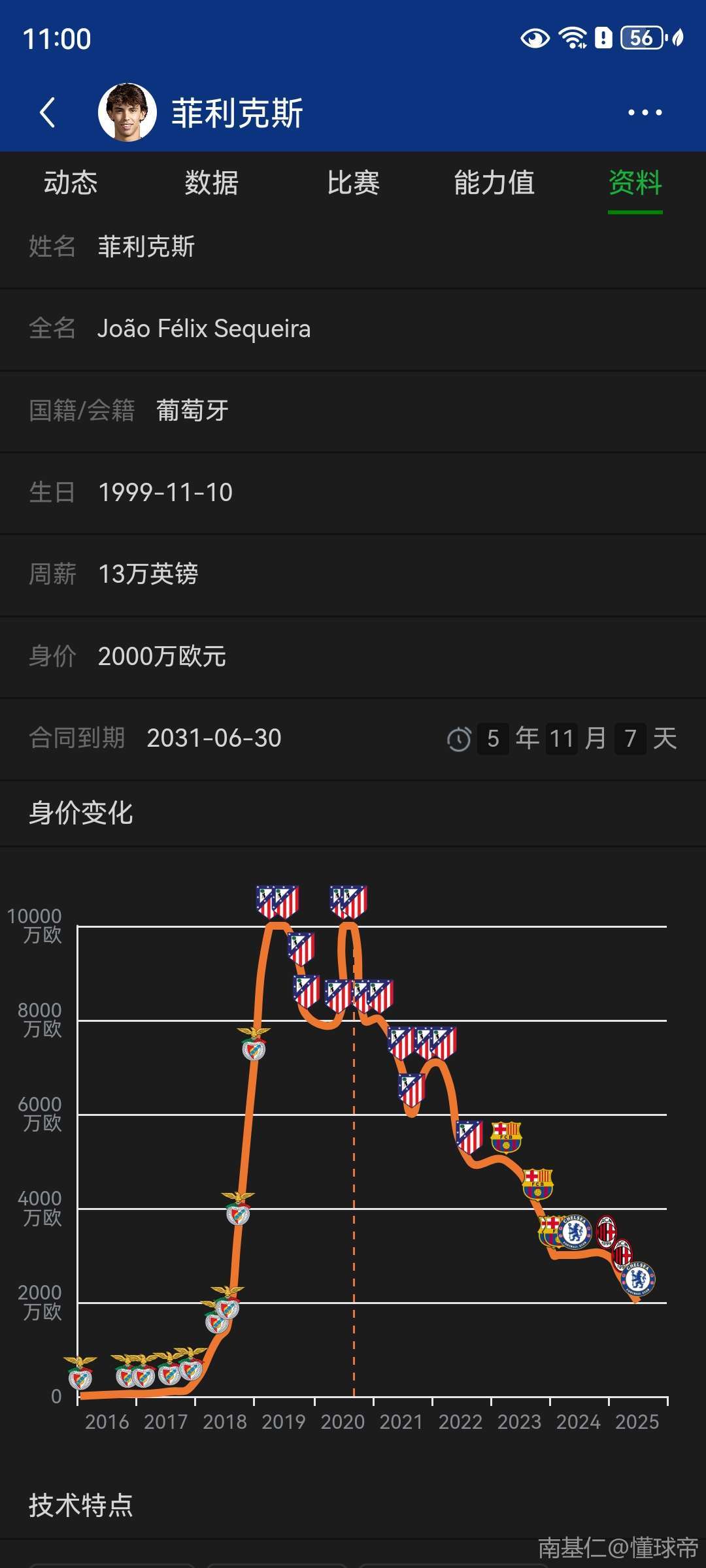Viewport: 706px width, 1568px height.
Task: Tap the player avatar for 菲利克斯
Action: 127,112
